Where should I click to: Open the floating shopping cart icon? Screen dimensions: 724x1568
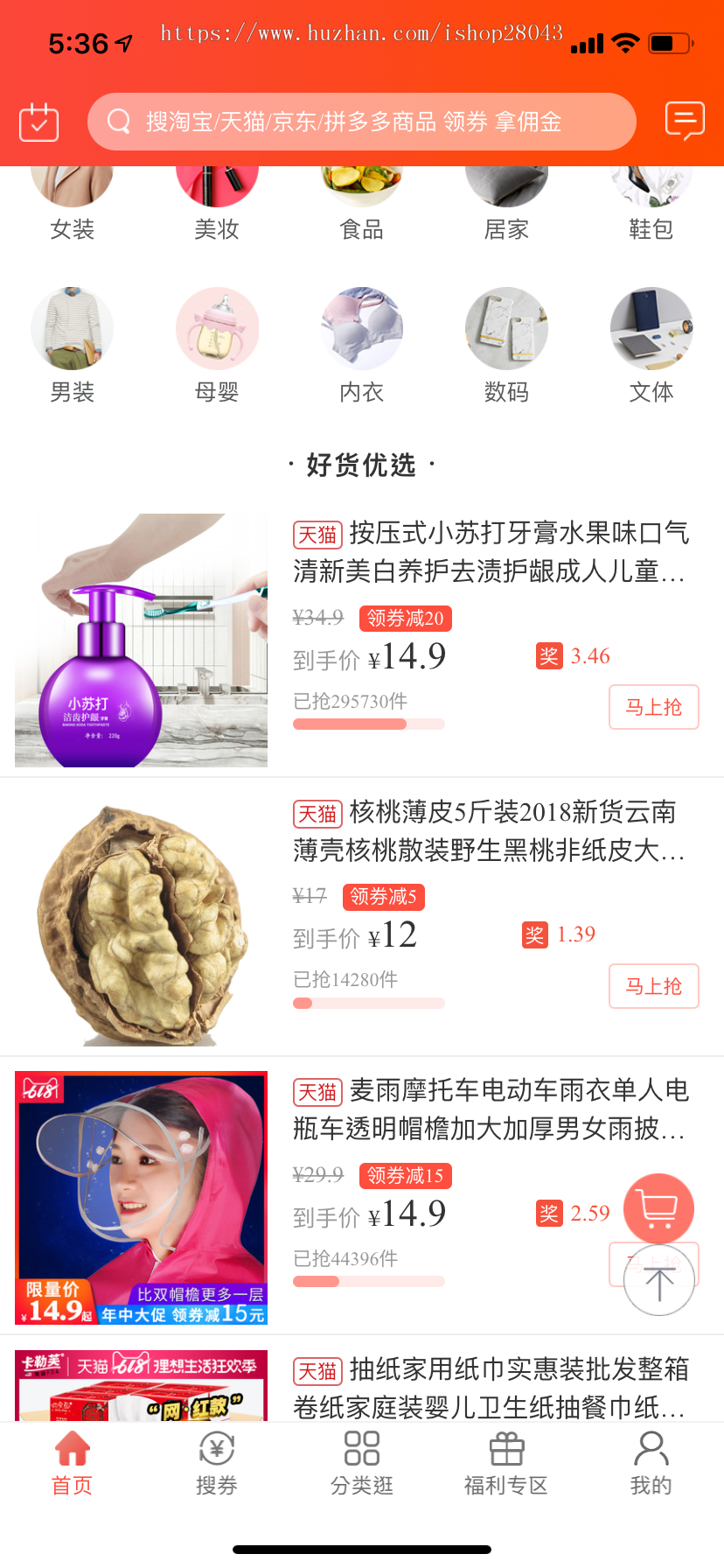[x=658, y=1207]
